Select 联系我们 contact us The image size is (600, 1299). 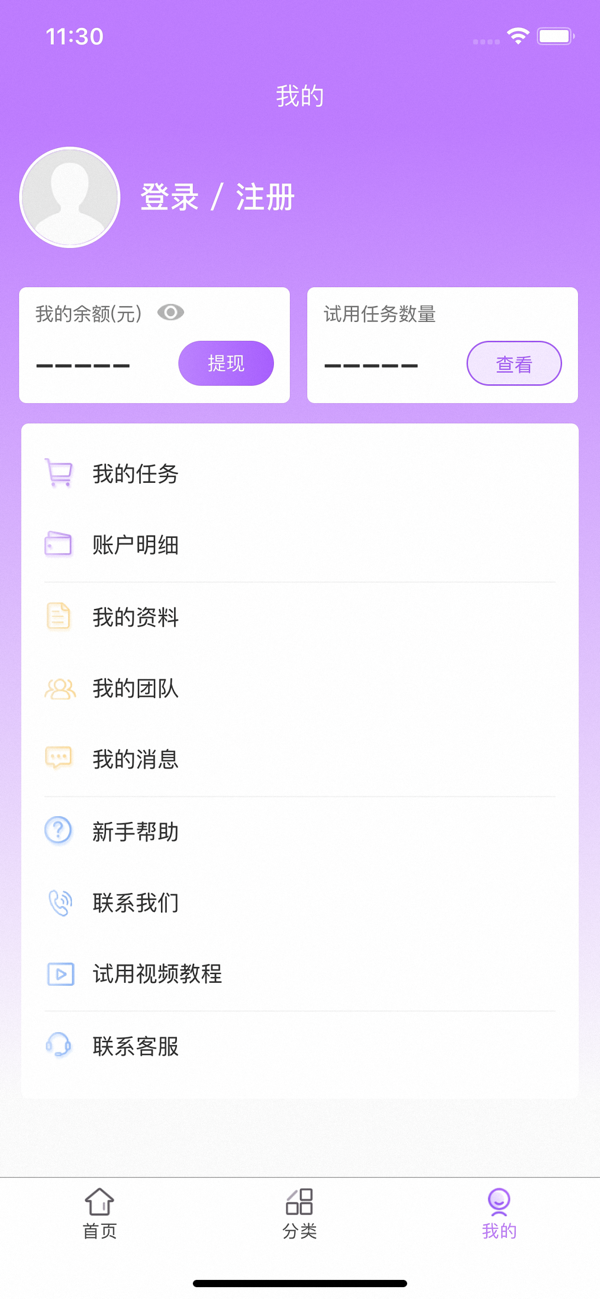[x=300, y=903]
